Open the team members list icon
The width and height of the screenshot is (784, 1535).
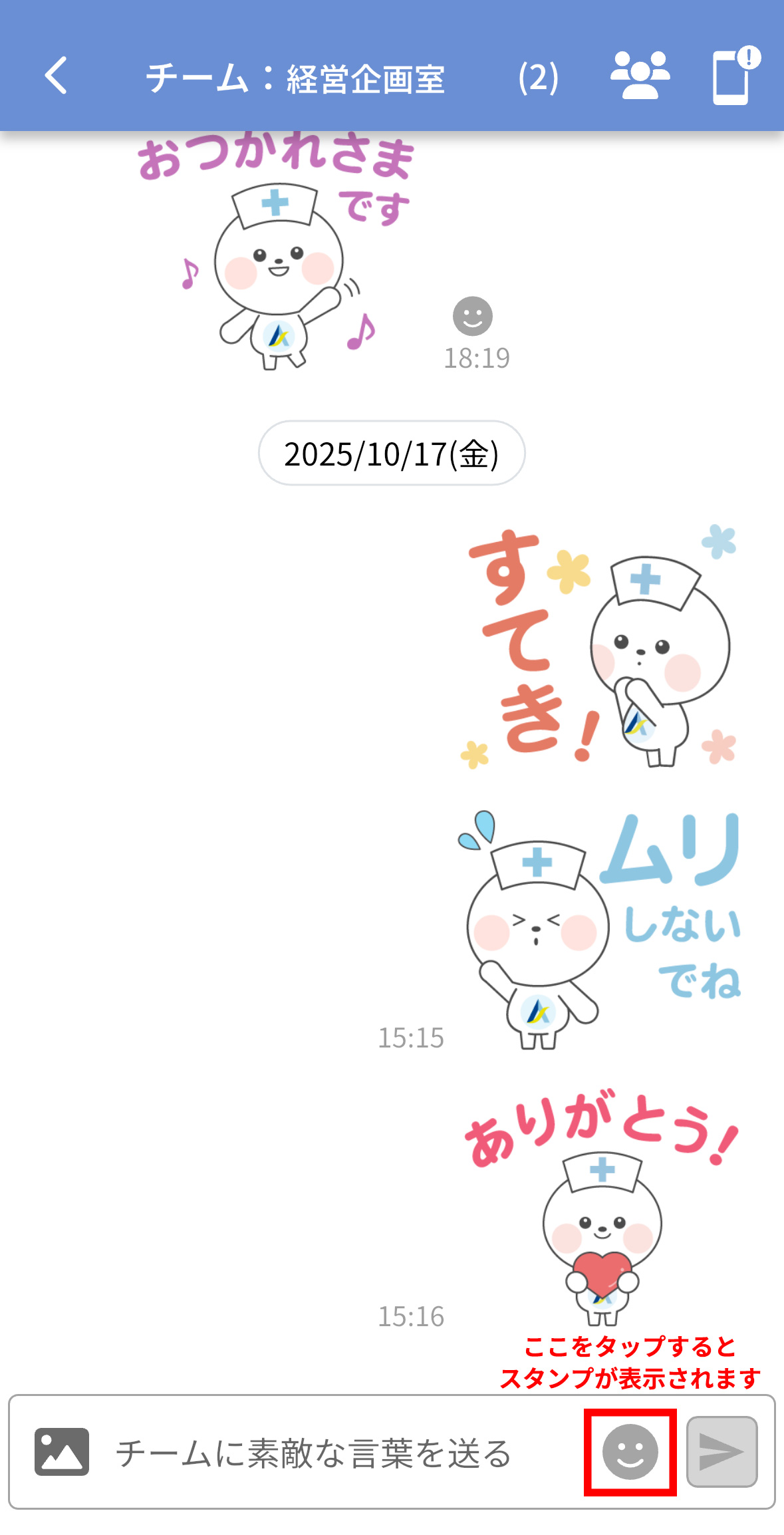(x=640, y=75)
